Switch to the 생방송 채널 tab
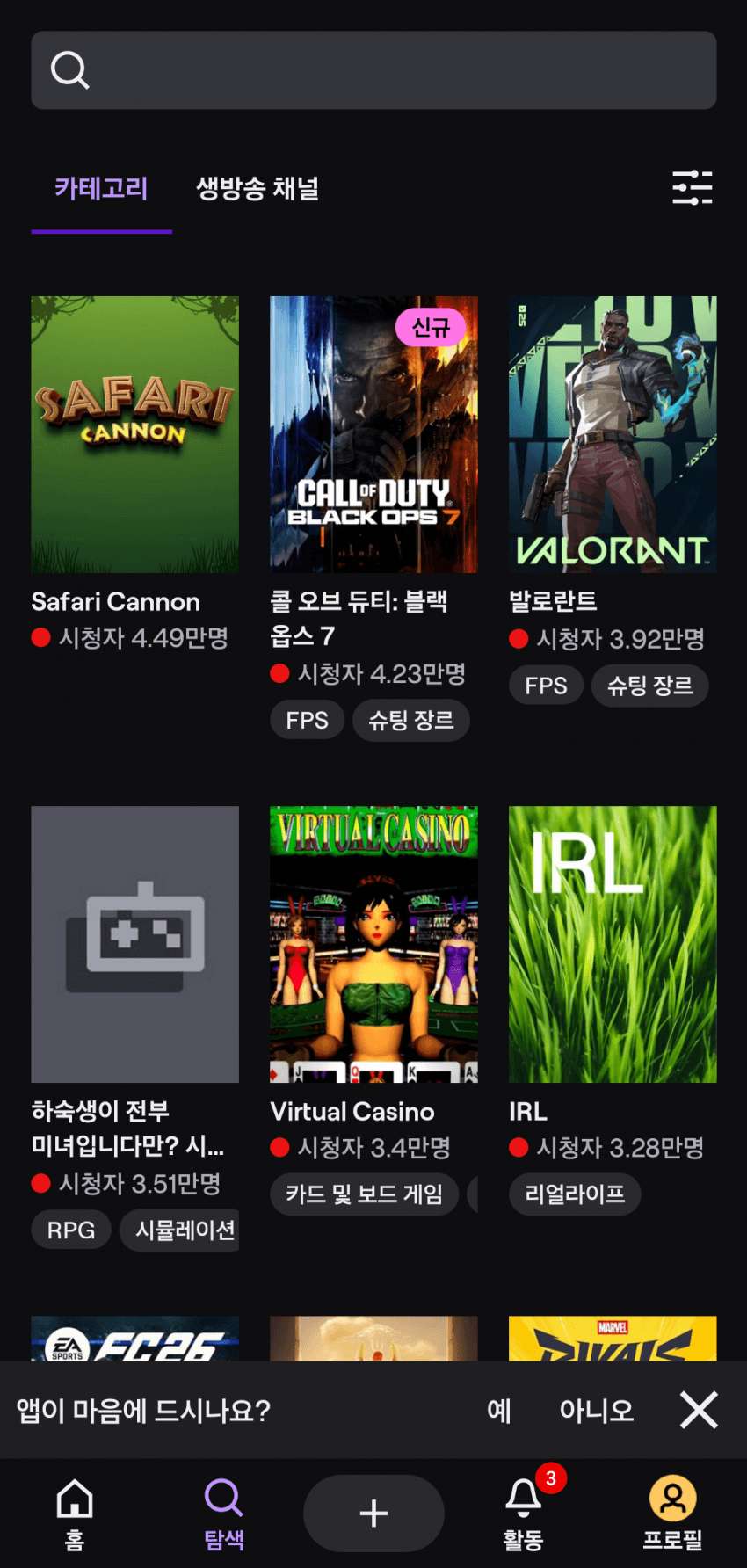747x1568 pixels. [257, 188]
